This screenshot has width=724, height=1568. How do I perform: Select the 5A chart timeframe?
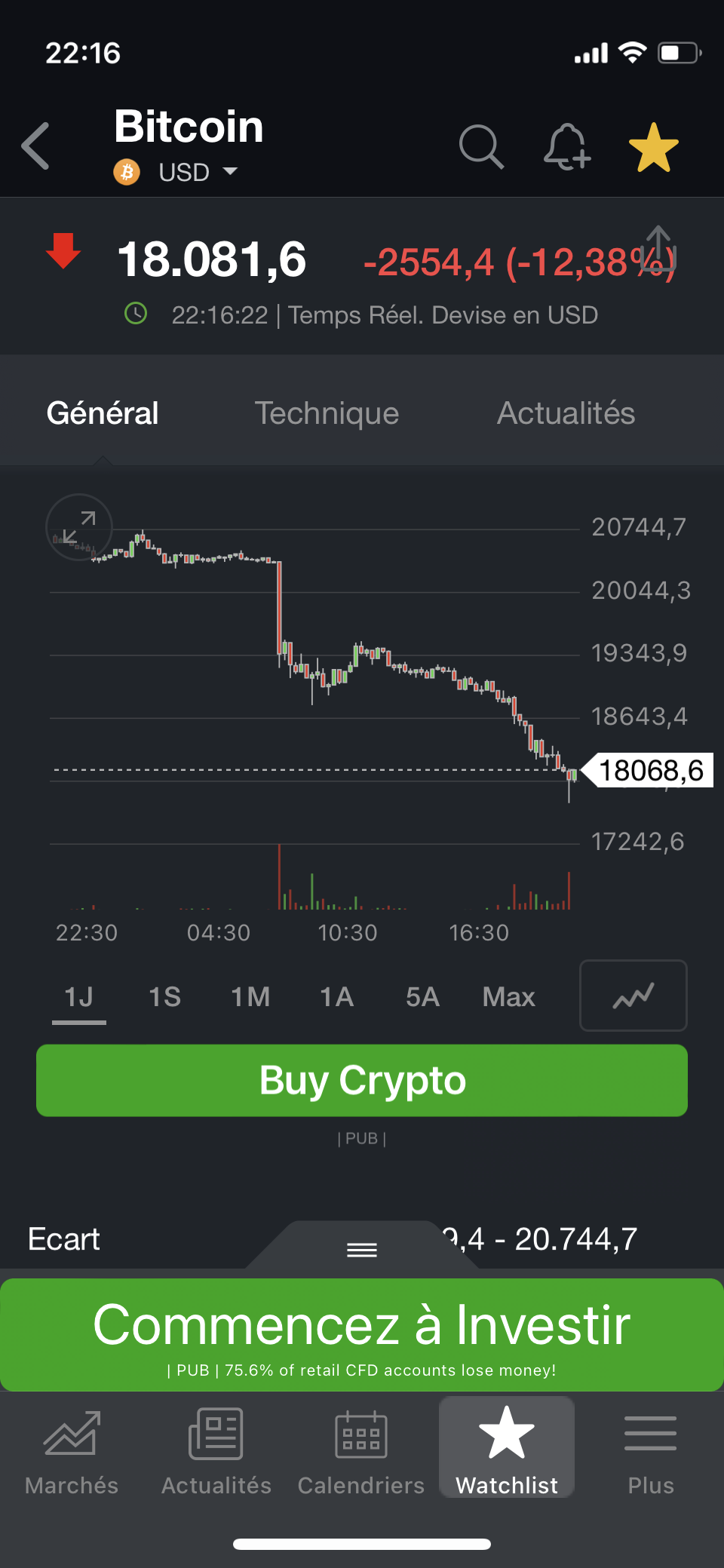[x=422, y=997]
